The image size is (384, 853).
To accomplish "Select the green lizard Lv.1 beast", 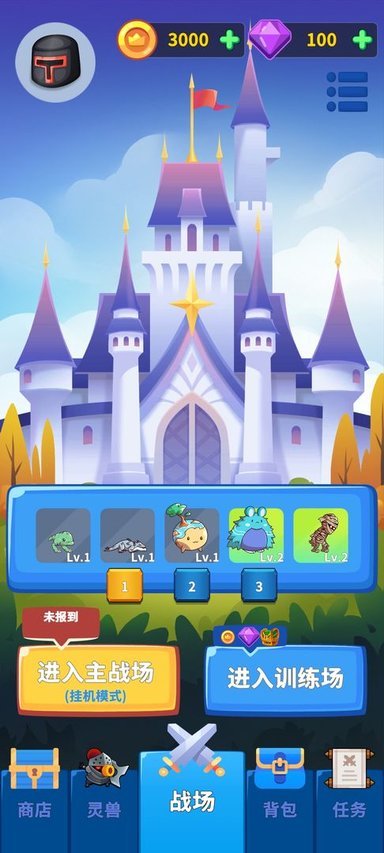I will pyautogui.click(x=63, y=536).
